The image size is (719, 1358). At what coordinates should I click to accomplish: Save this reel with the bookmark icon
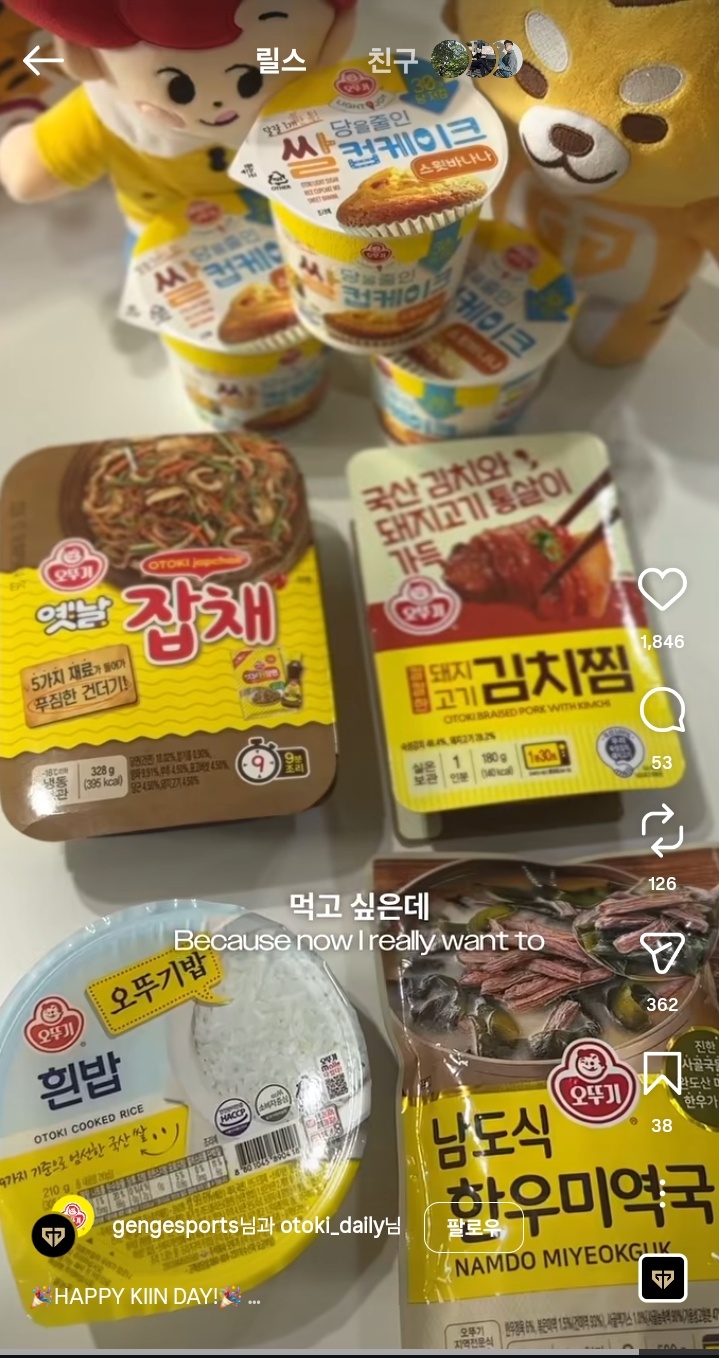tap(662, 1073)
